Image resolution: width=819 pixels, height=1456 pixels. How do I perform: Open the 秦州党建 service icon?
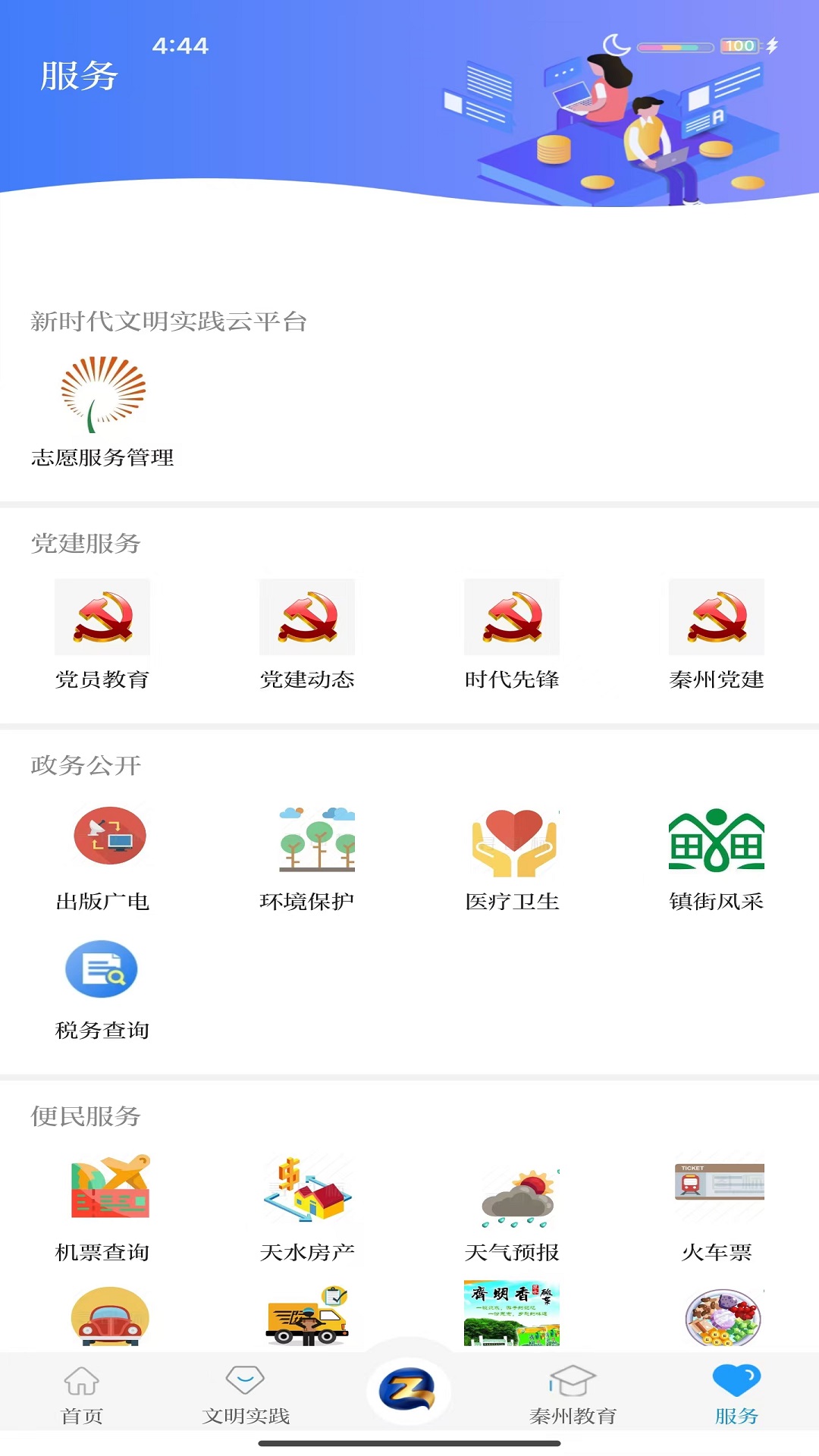click(x=716, y=617)
